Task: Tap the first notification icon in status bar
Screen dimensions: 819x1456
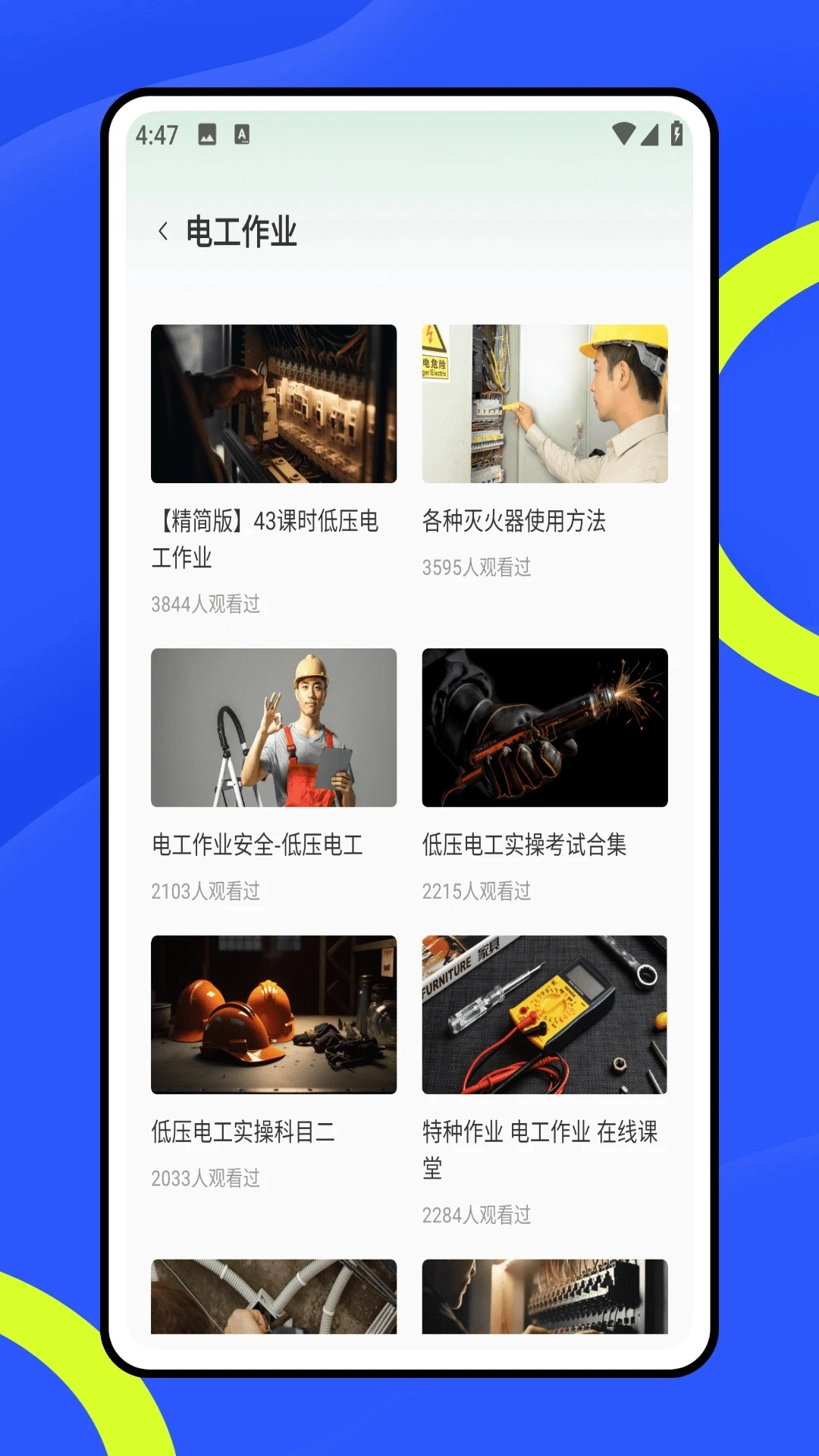Action: (x=206, y=133)
